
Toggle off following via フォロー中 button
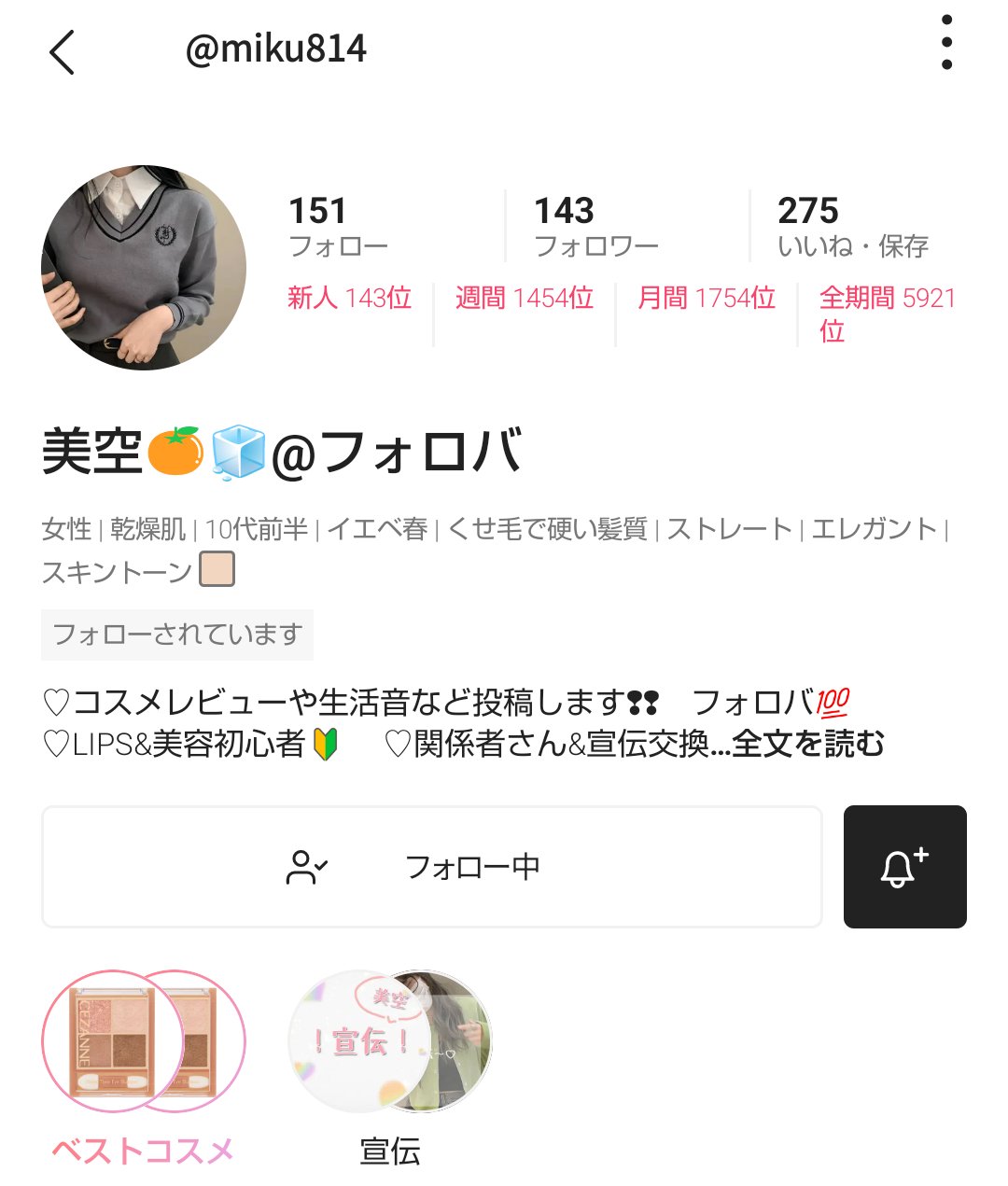tap(474, 866)
